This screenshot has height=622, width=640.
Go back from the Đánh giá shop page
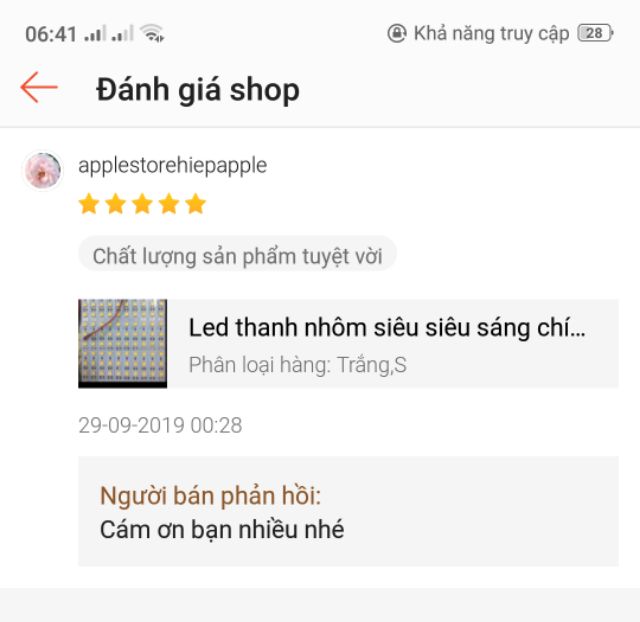click(x=39, y=88)
